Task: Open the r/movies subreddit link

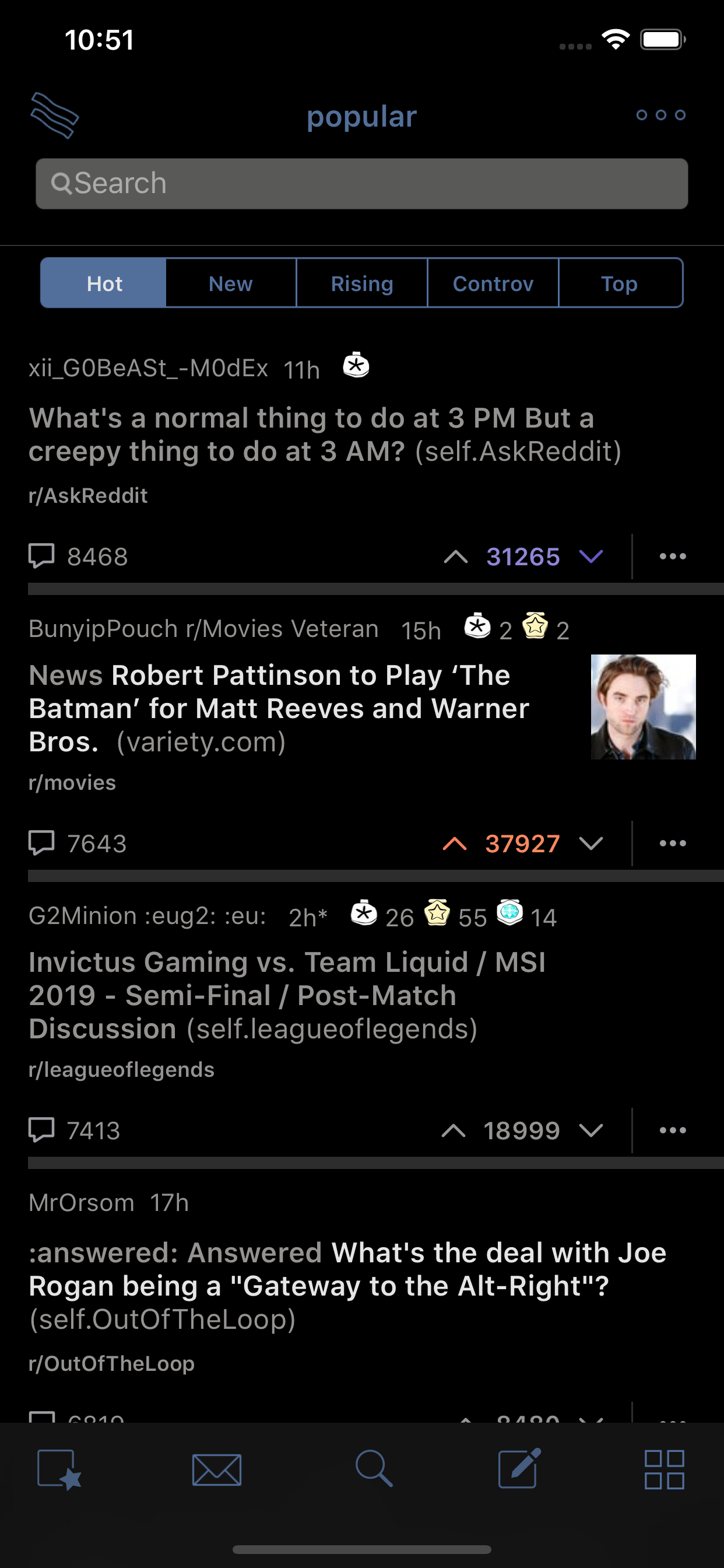Action: point(72,782)
